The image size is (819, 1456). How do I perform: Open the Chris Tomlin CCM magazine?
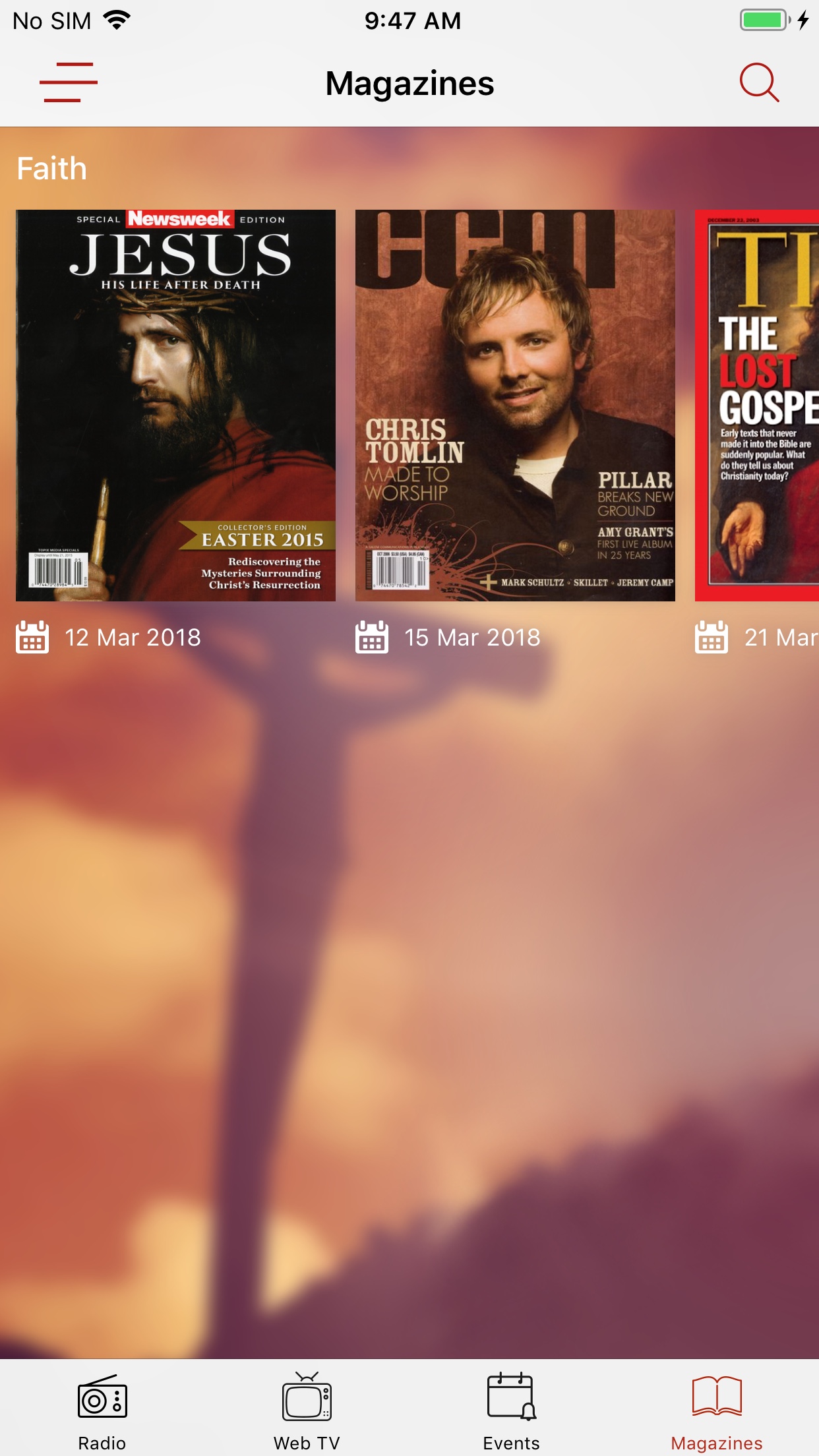(515, 406)
